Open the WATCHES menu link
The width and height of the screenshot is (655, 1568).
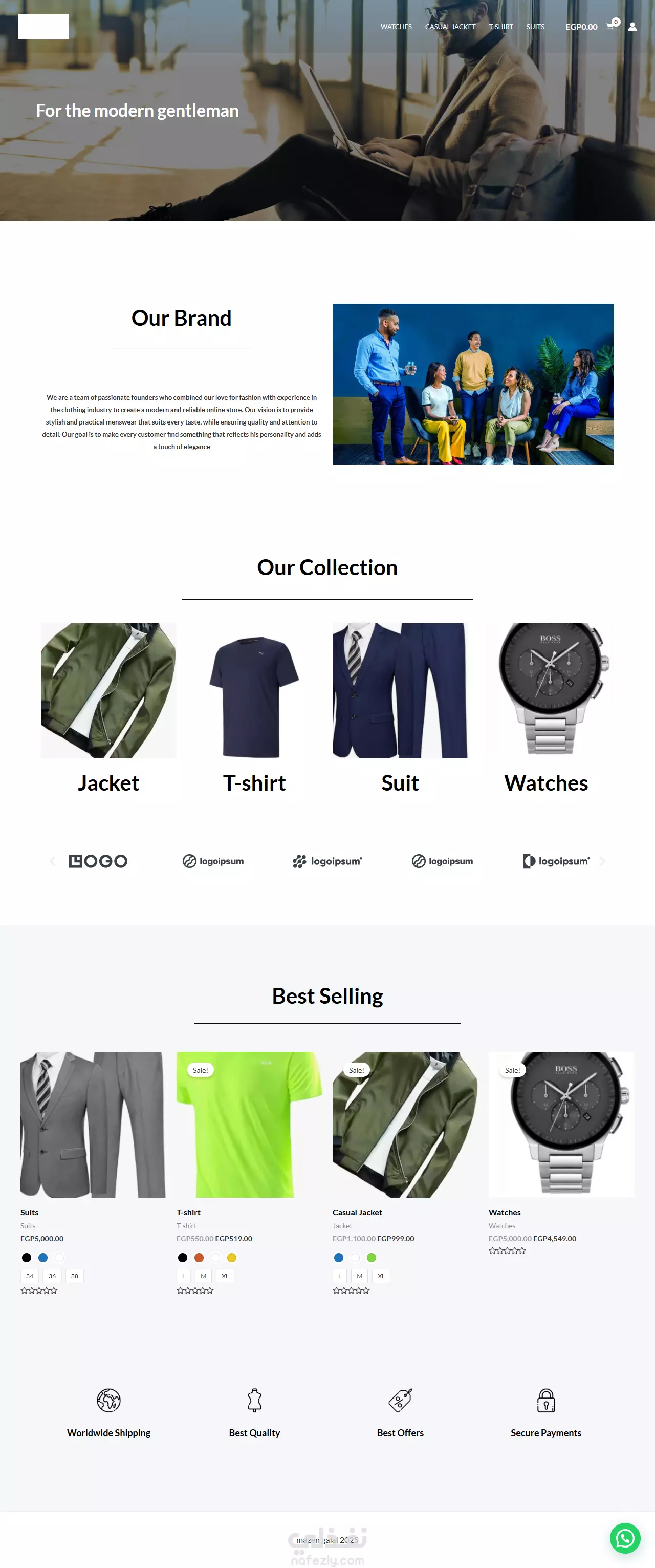coord(396,27)
